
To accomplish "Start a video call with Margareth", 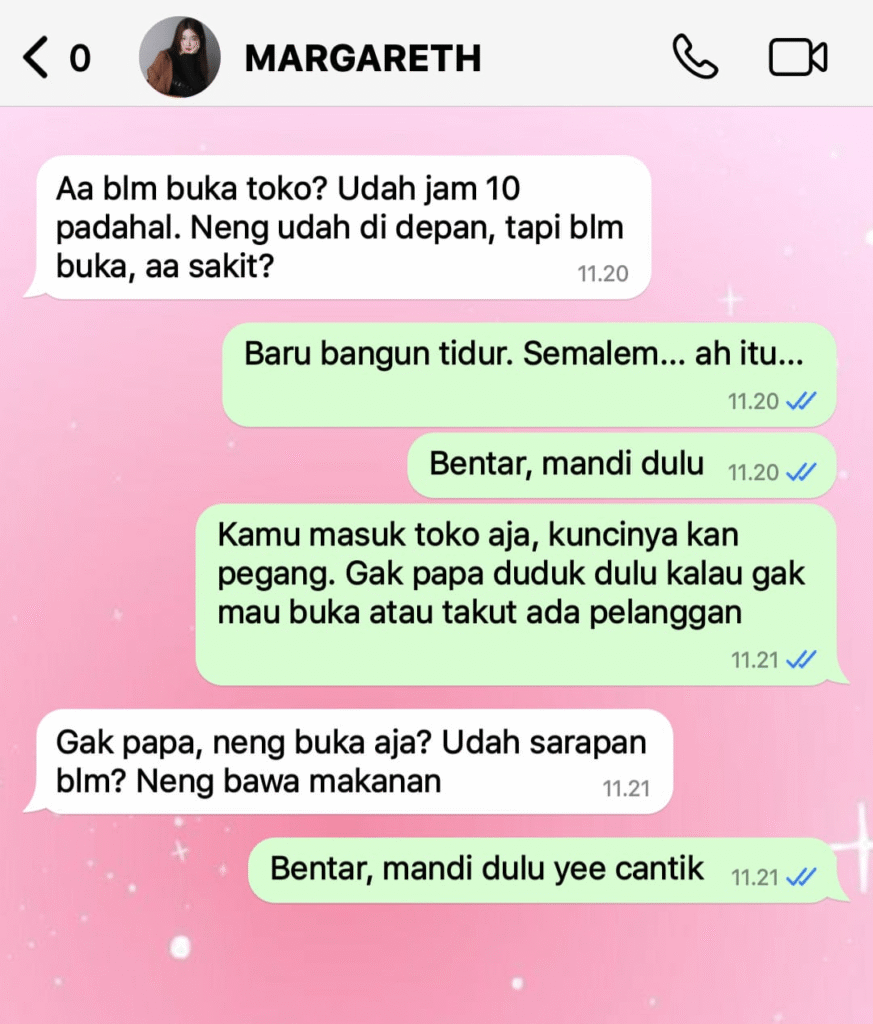I will click(x=797, y=57).
